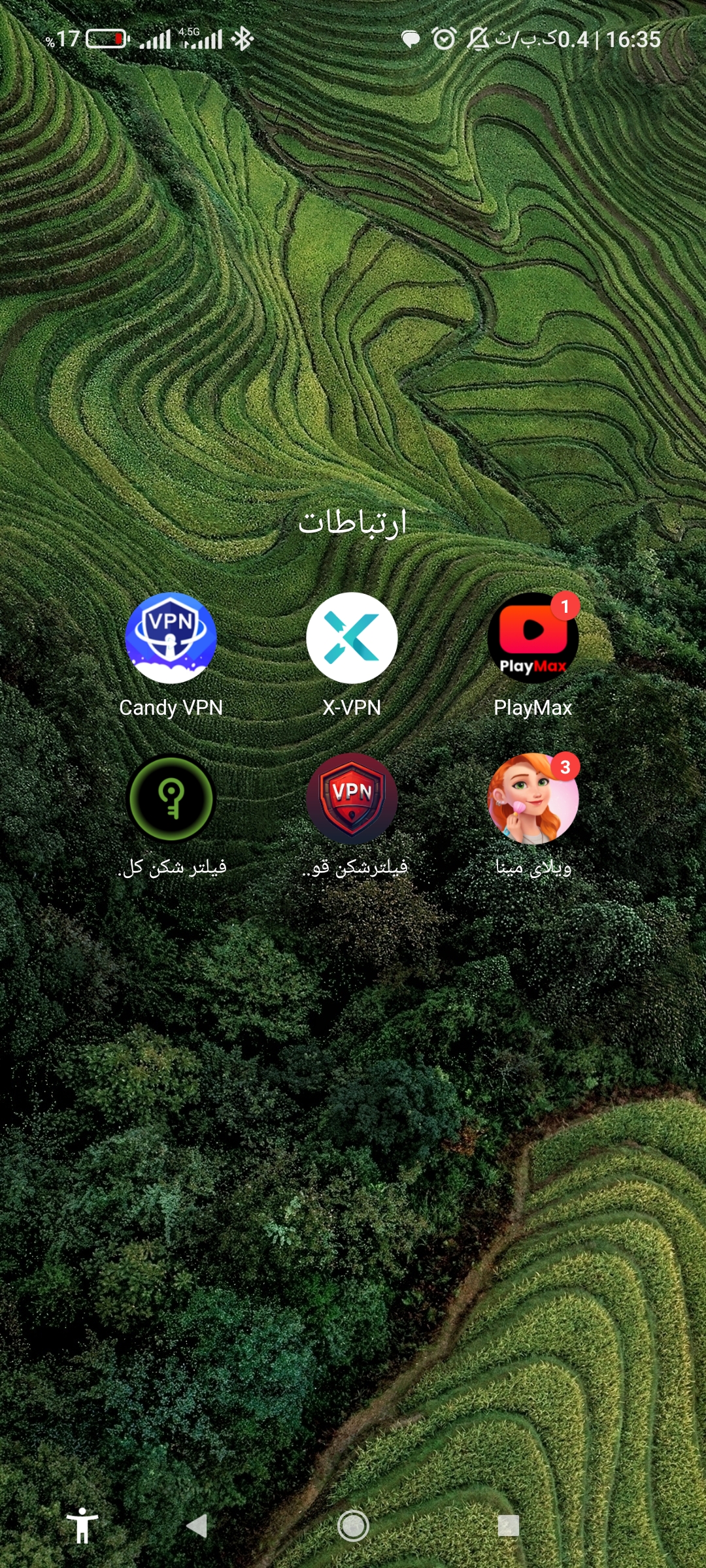Tap the accessibility shortcut button
The height and width of the screenshot is (1568, 706).
point(82,1526)
